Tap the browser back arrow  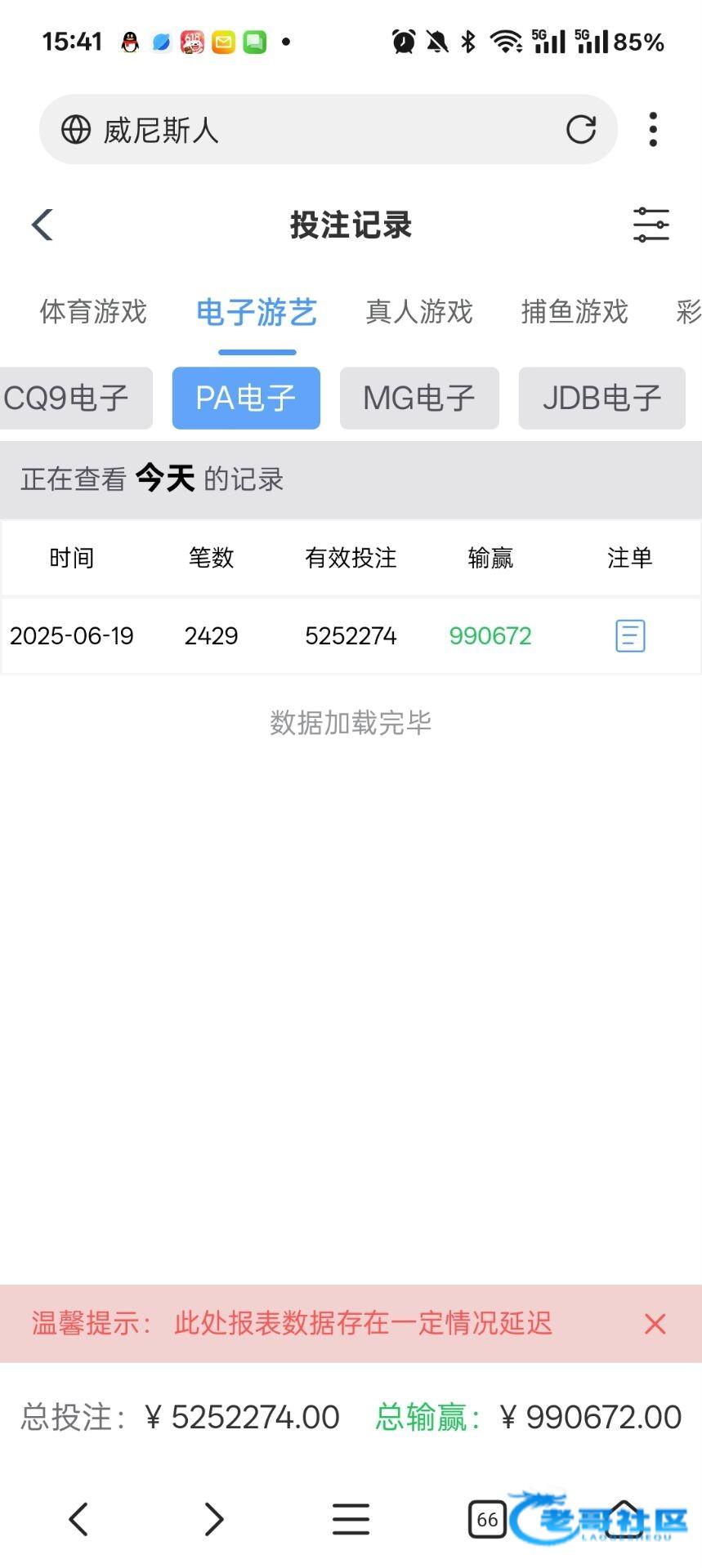(x=78, y=1519)
